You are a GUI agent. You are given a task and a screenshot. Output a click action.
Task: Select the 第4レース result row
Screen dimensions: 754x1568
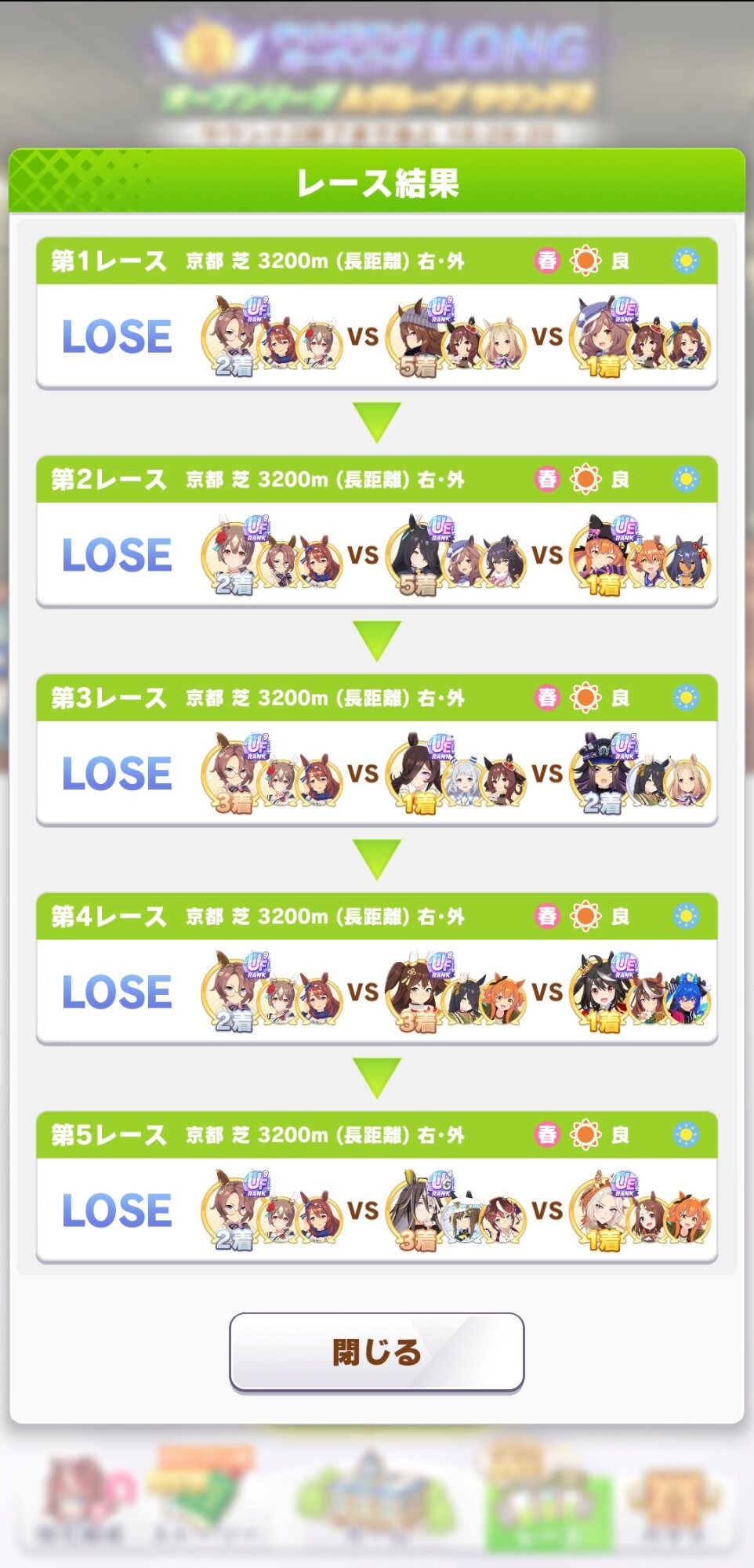point(377,969)
